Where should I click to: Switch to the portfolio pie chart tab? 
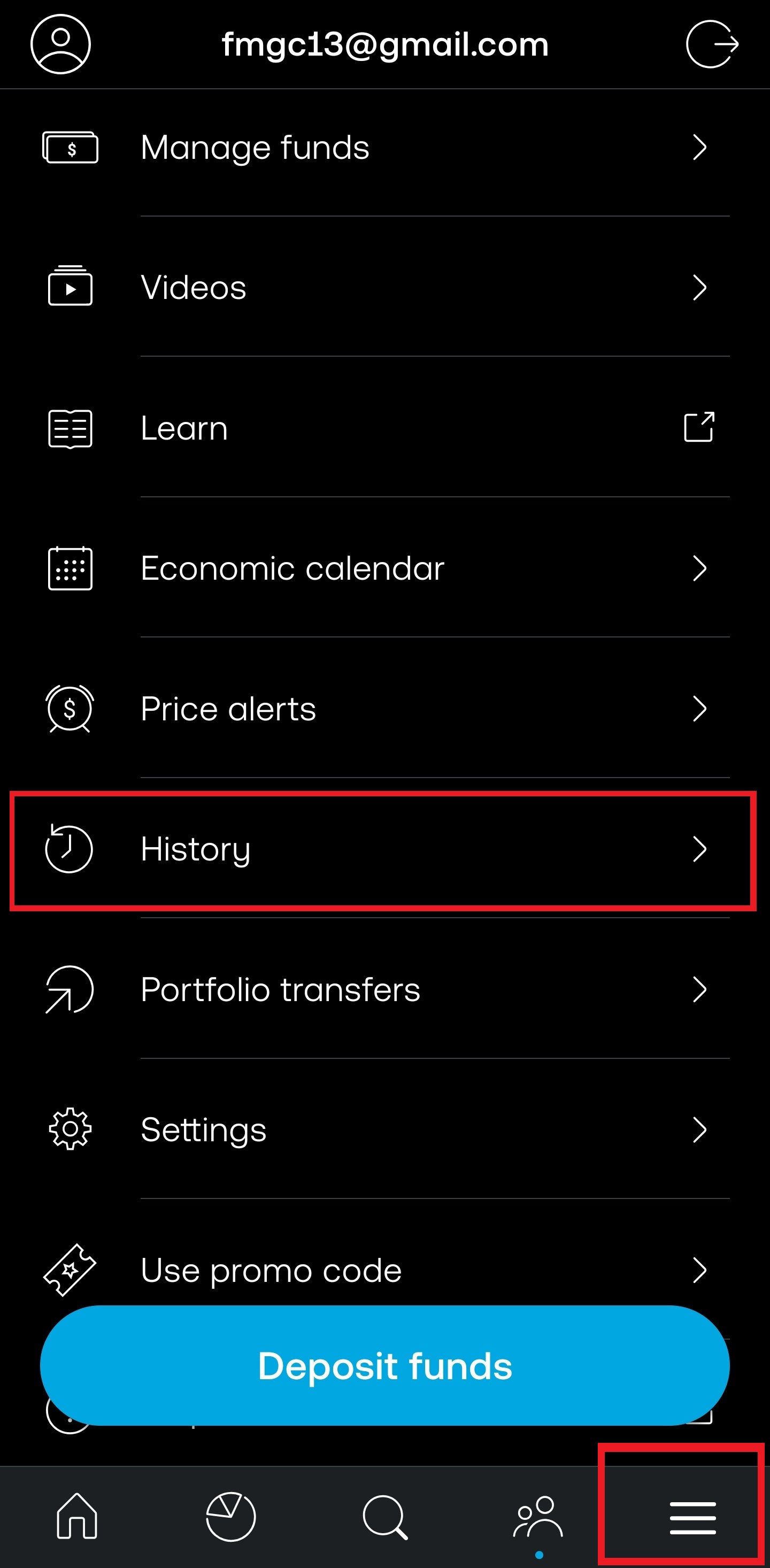[230, 1516]
